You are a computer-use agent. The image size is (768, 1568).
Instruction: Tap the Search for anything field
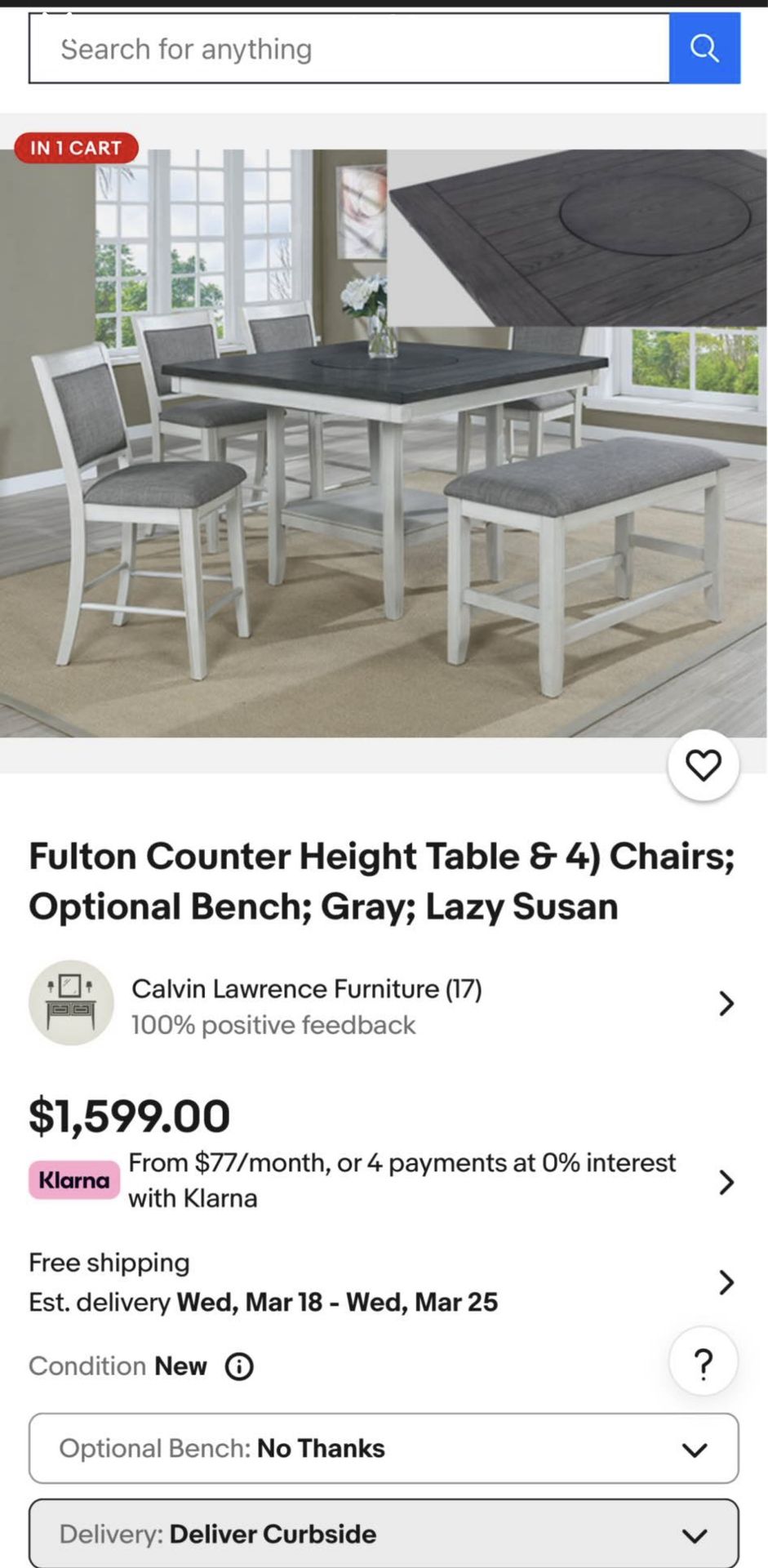pos(349,49)
